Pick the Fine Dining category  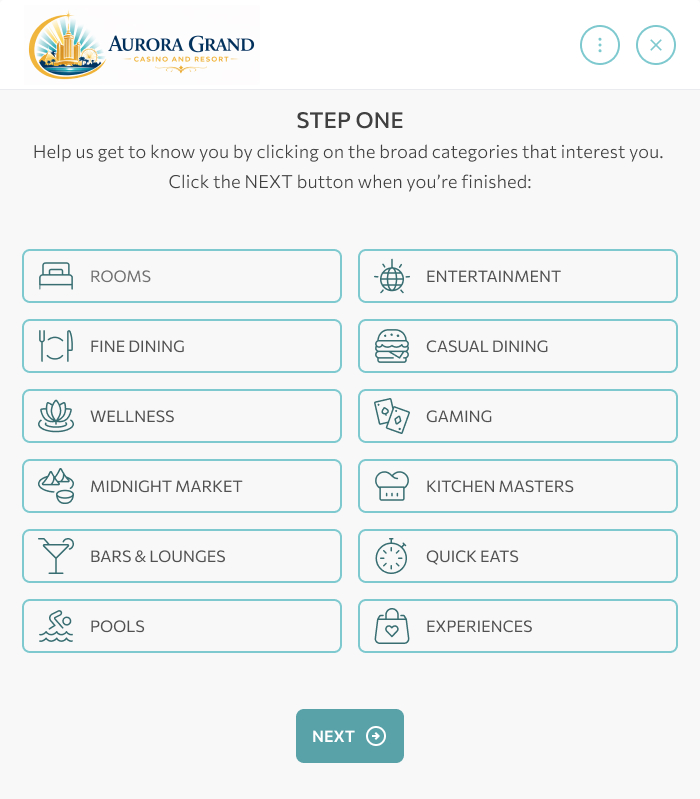click(x=182, y=346)
